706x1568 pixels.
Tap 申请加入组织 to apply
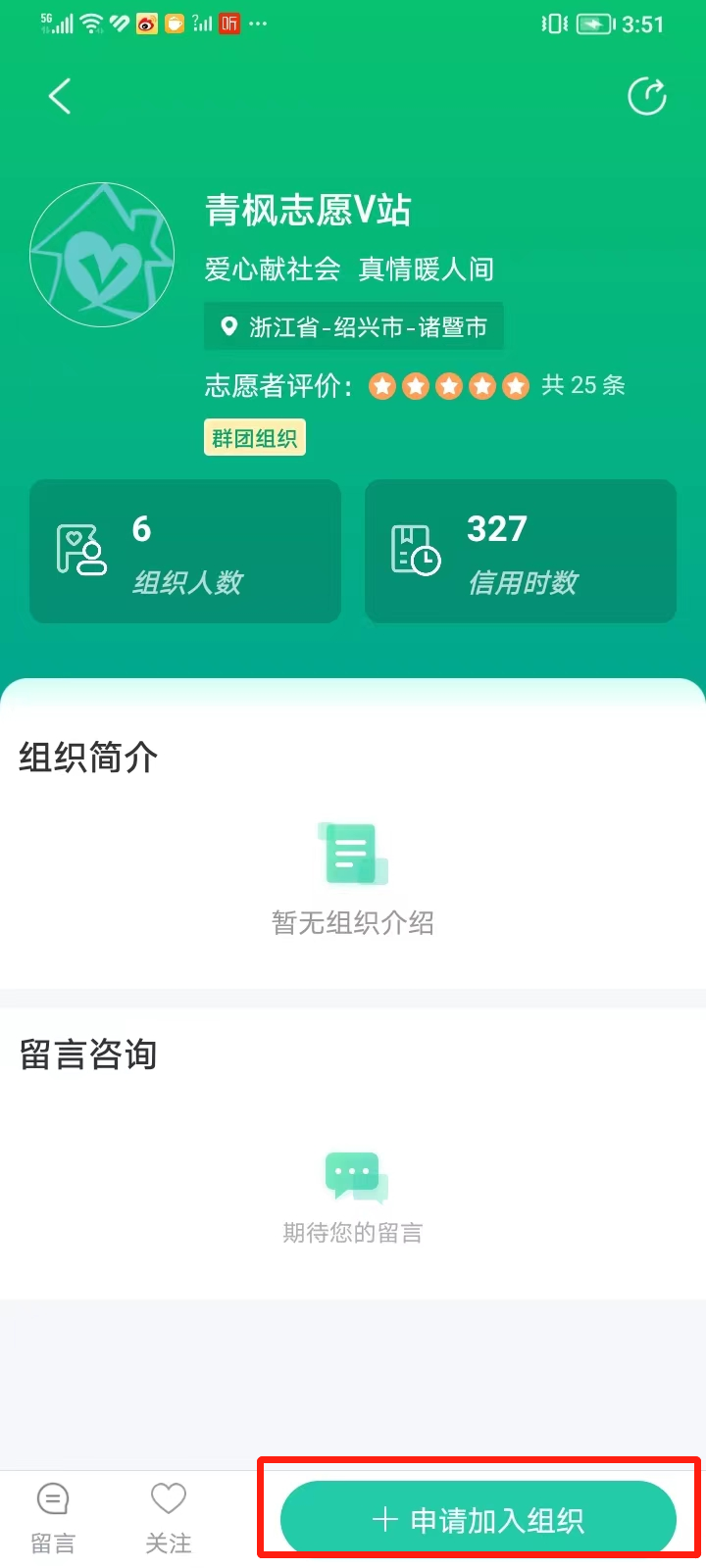(x=479, y=1519)
